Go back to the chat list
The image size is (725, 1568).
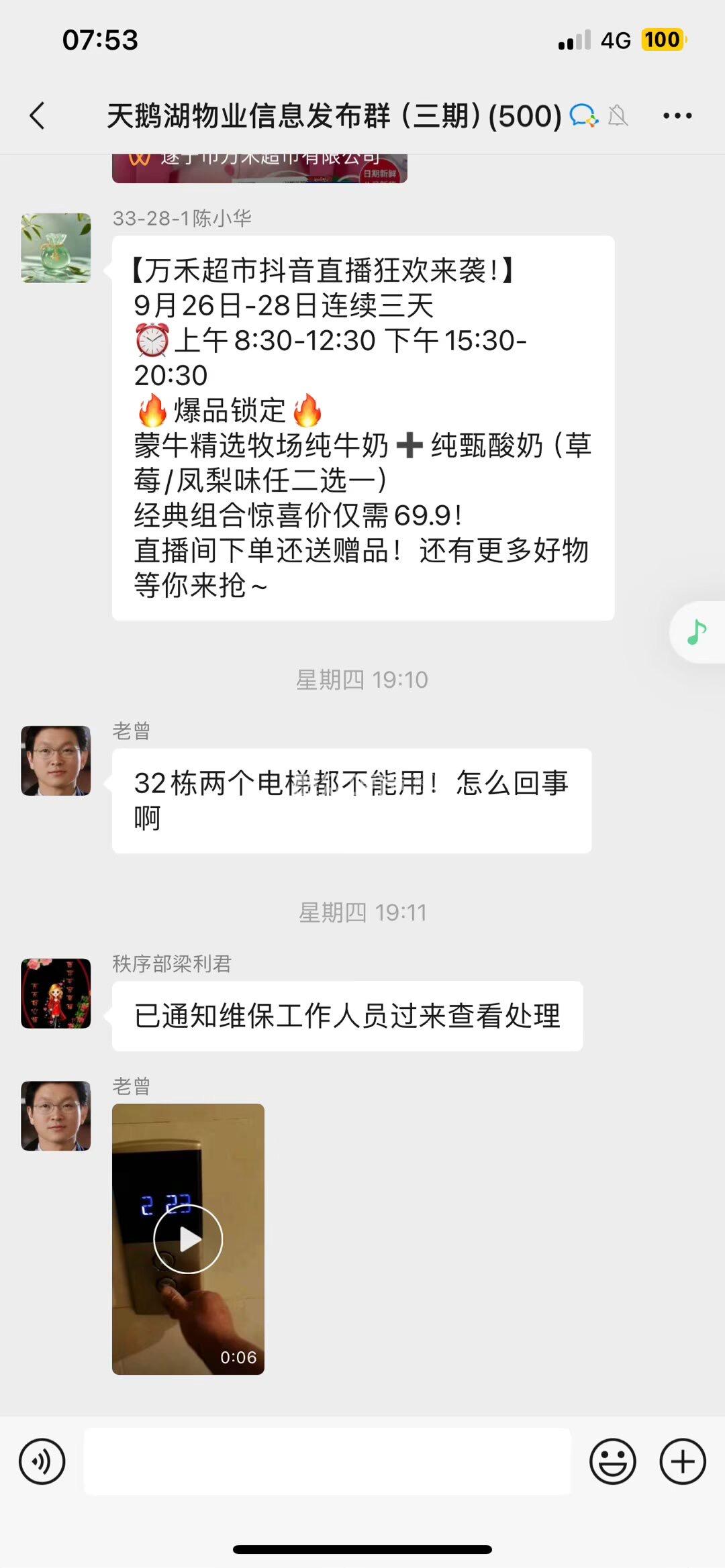38,115
